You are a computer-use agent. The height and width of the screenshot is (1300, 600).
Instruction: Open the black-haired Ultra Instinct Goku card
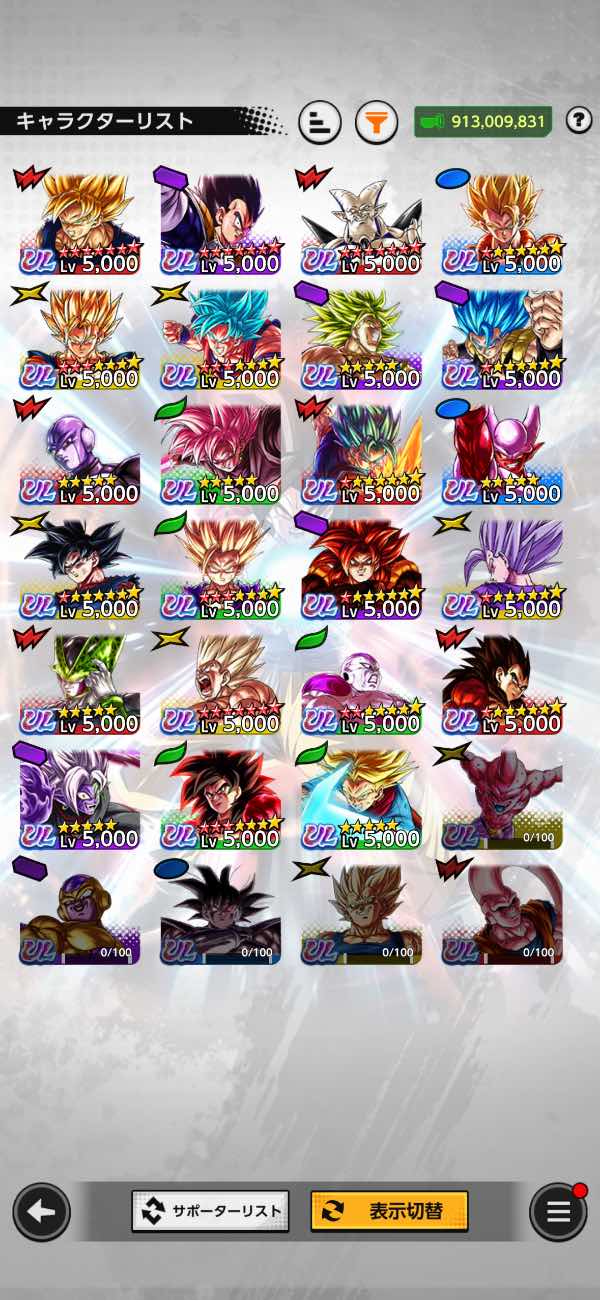[80, 566]
